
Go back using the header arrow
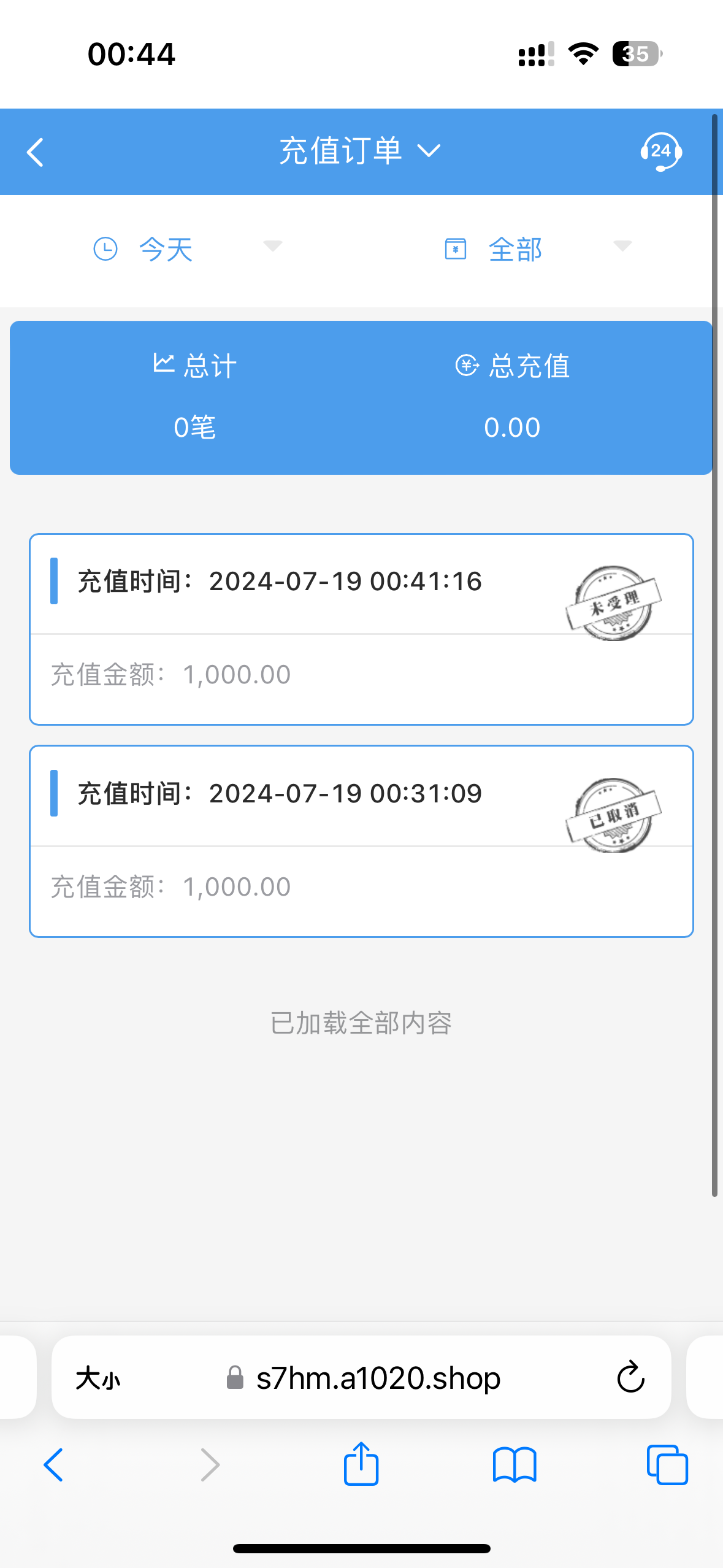[36, 152]
